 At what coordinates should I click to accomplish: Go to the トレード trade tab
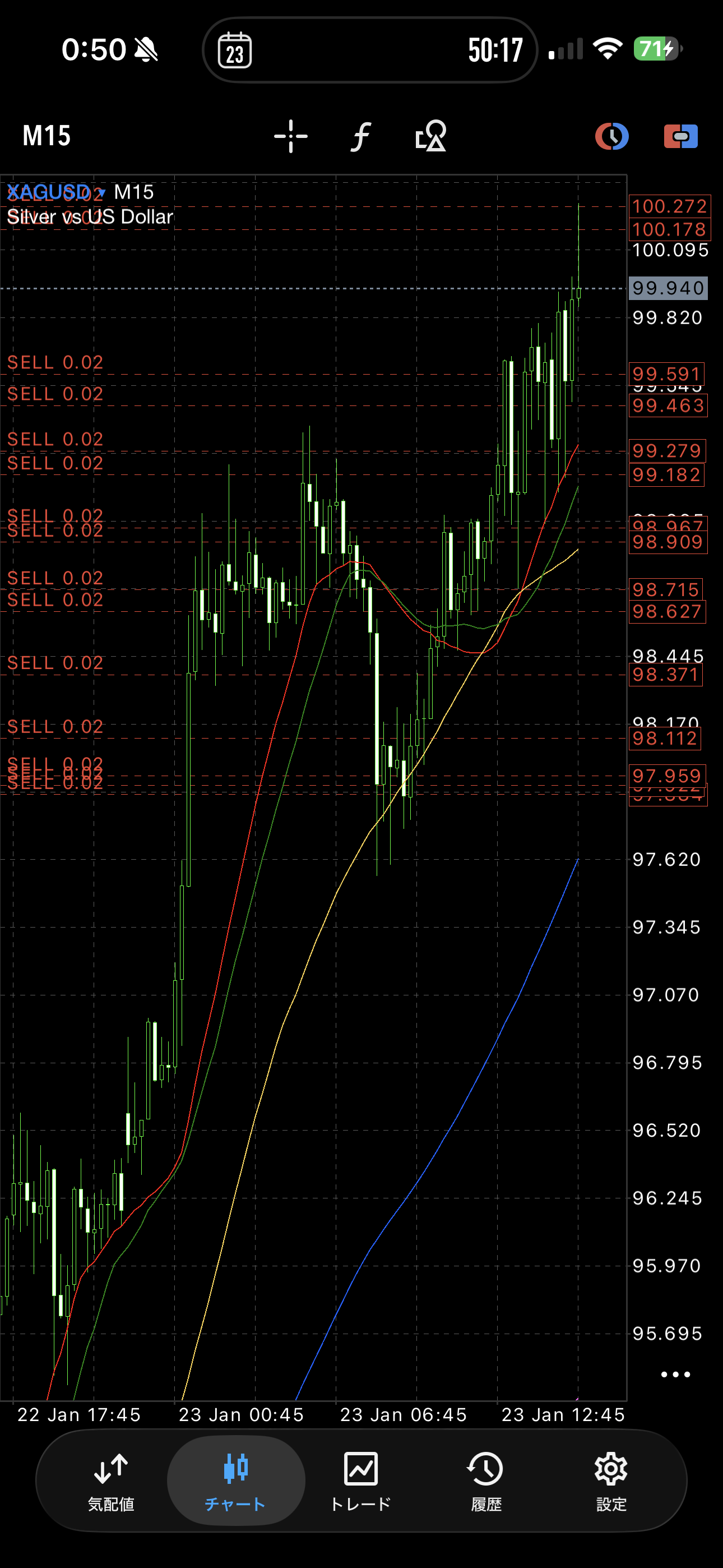click(361, 1481)
